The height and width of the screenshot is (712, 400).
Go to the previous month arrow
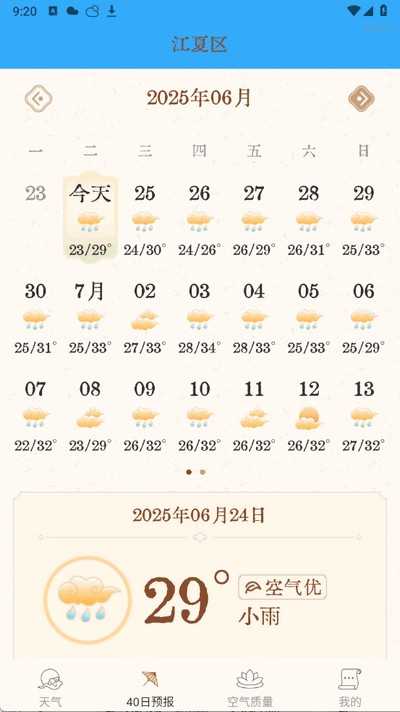pos(39,98)
